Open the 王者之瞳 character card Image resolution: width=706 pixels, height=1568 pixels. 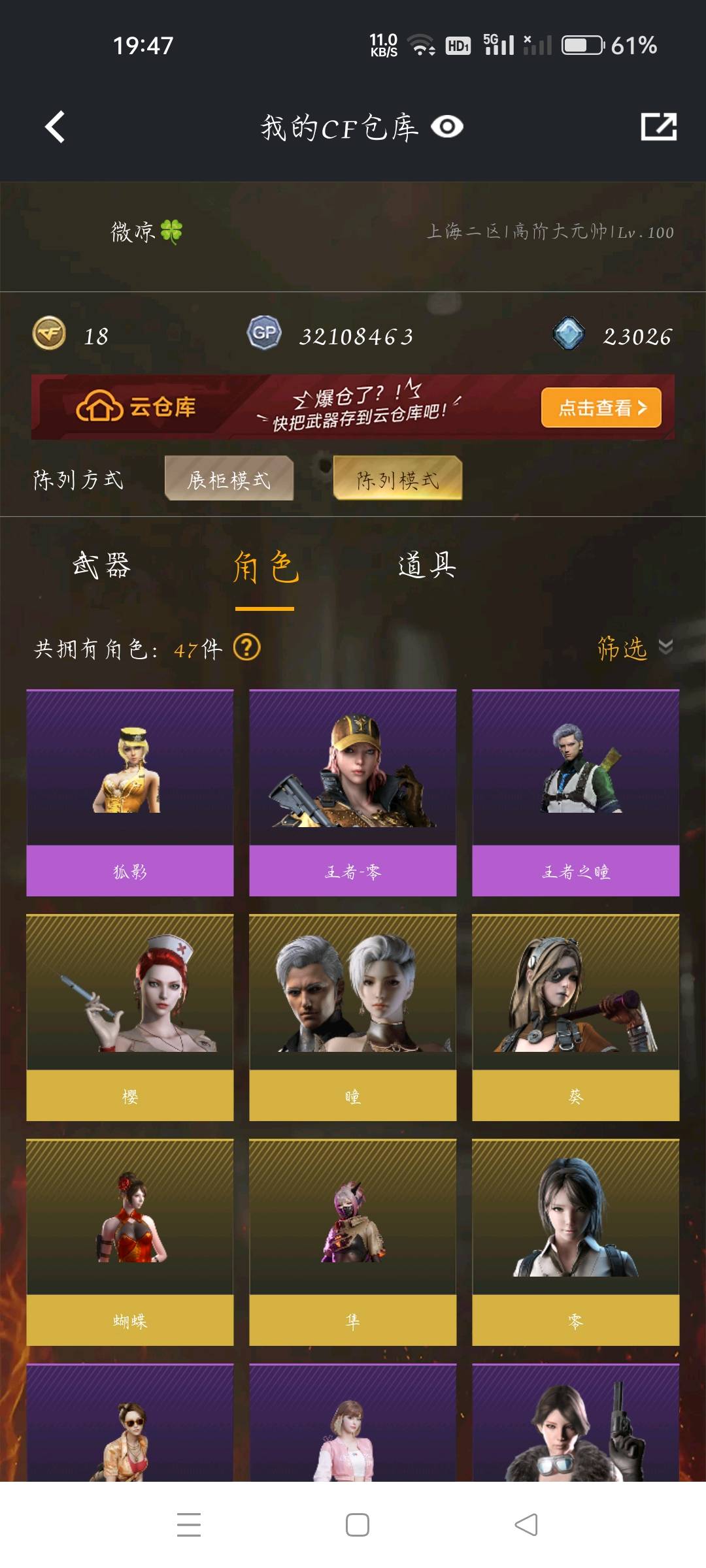[x=576, y=792]
